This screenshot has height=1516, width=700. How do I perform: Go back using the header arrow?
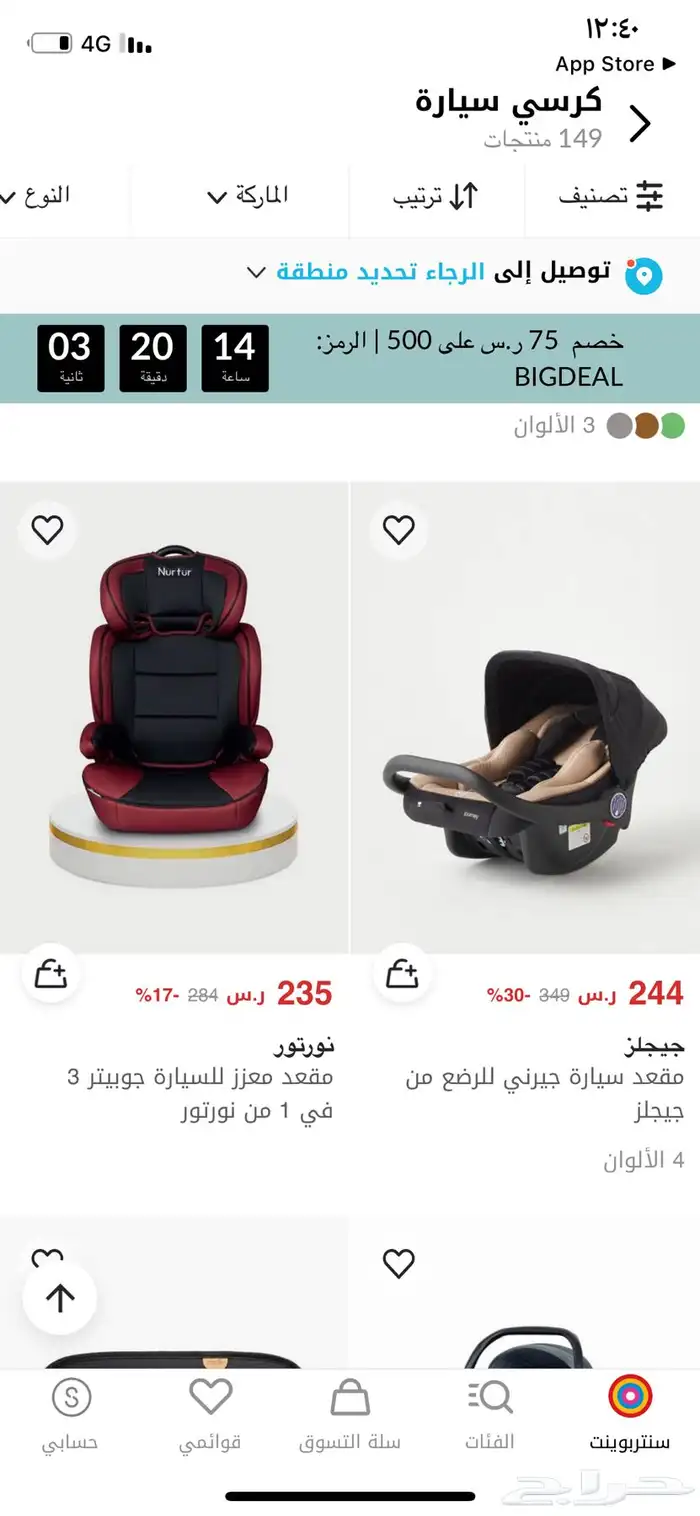(x=640, y=124)
